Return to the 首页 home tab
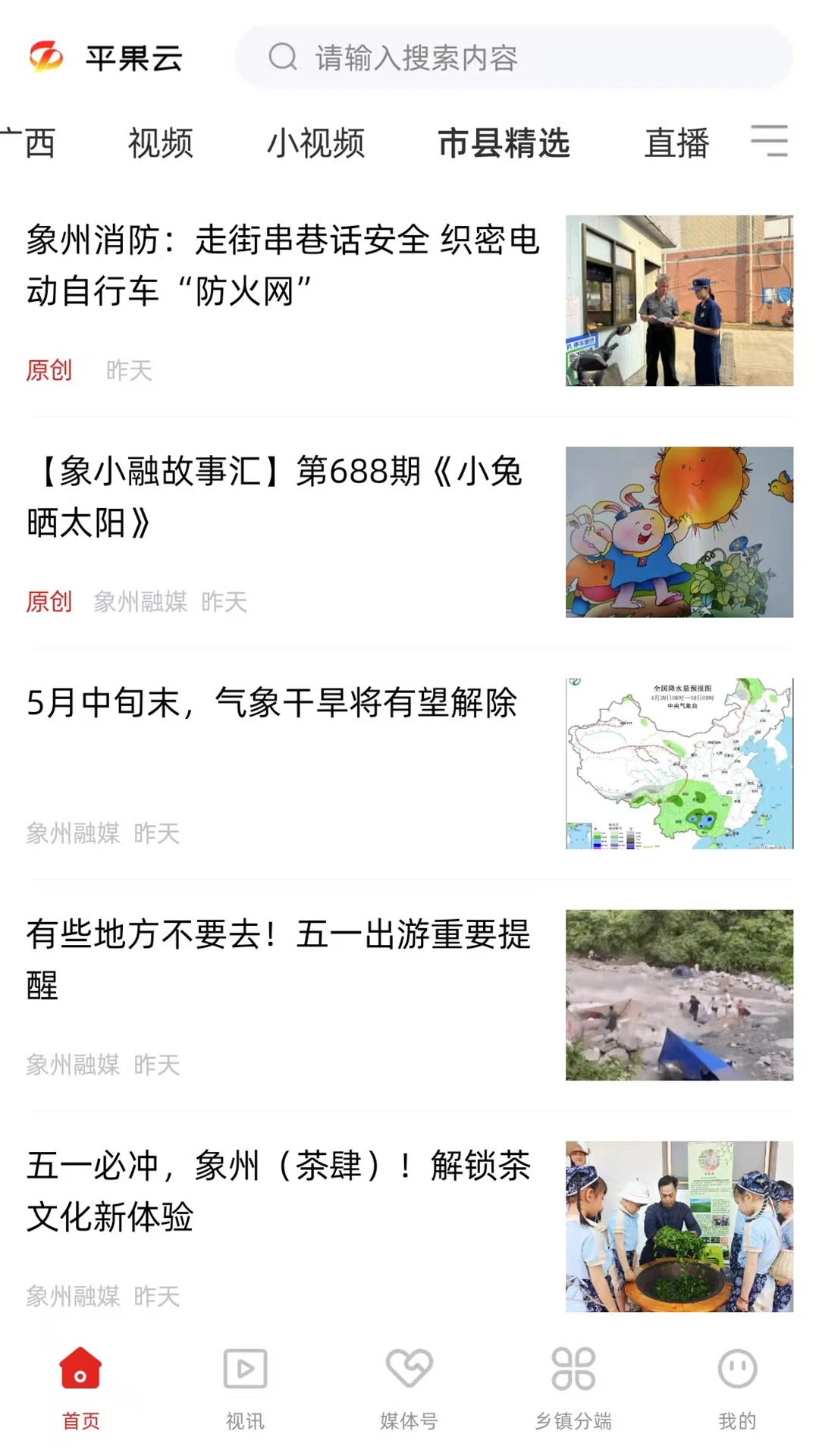 coord(81,1388)
